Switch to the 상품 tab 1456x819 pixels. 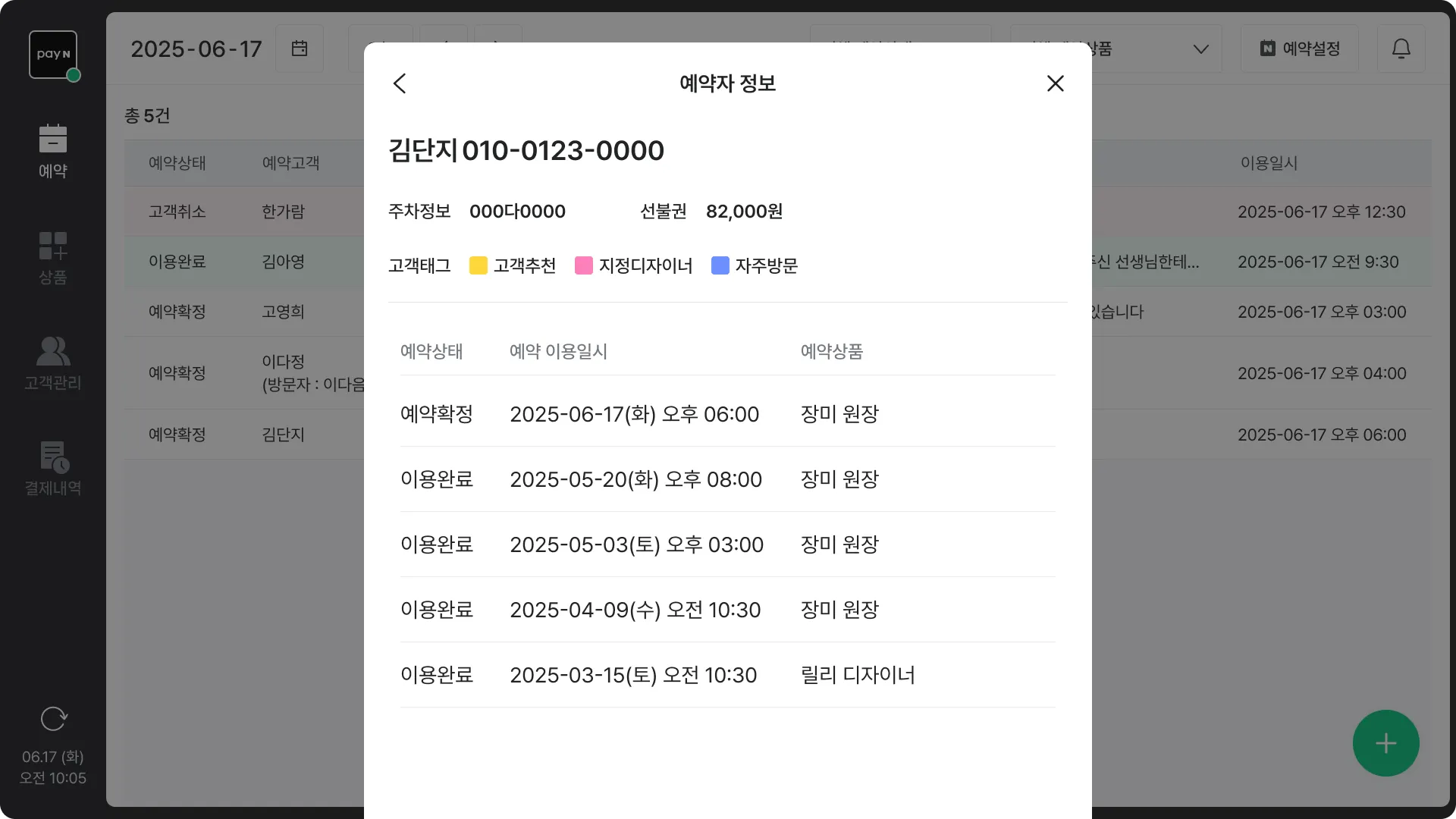click(x=53, y=258)
